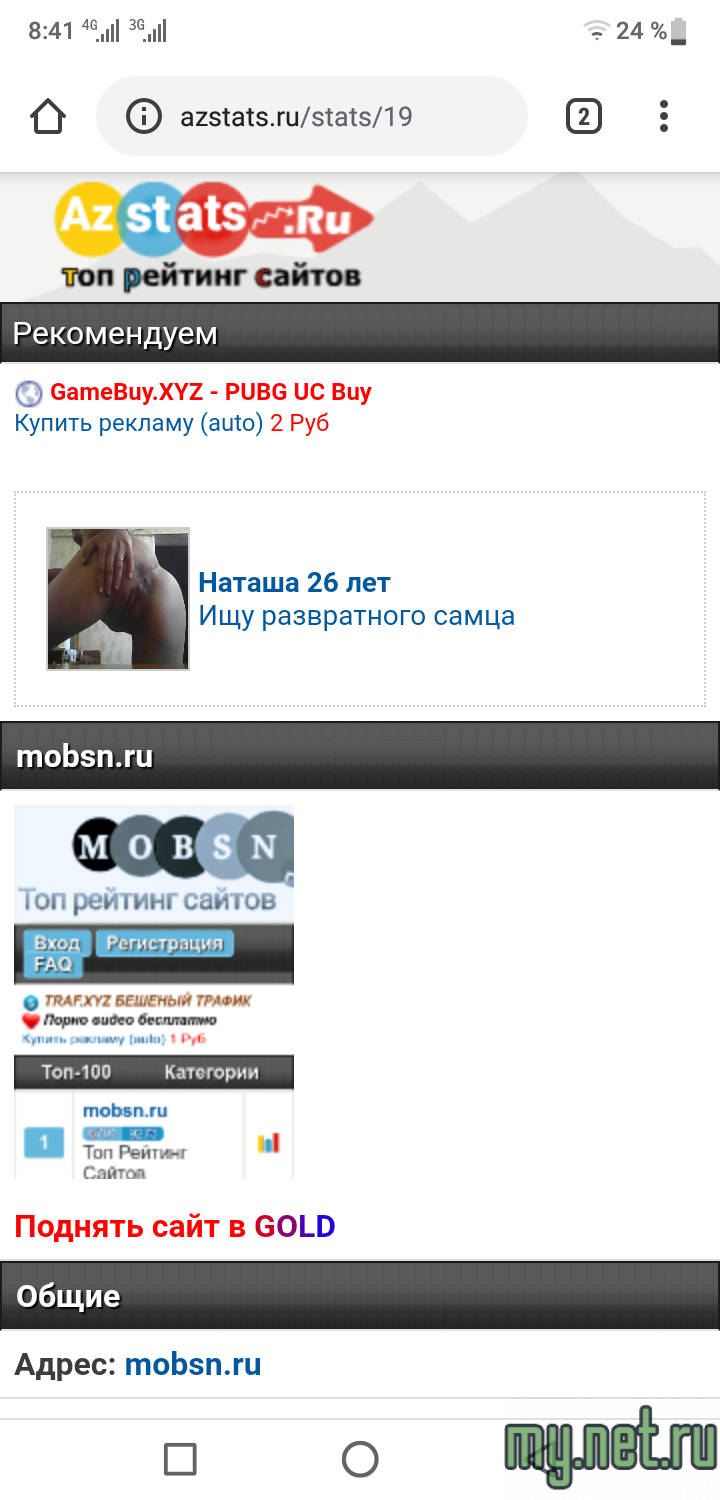The width and height of the screenshot is (720, 1500).
Task: Open the GameBuy.XYZ PUBG UC Buy link
Action: point(210,392)
